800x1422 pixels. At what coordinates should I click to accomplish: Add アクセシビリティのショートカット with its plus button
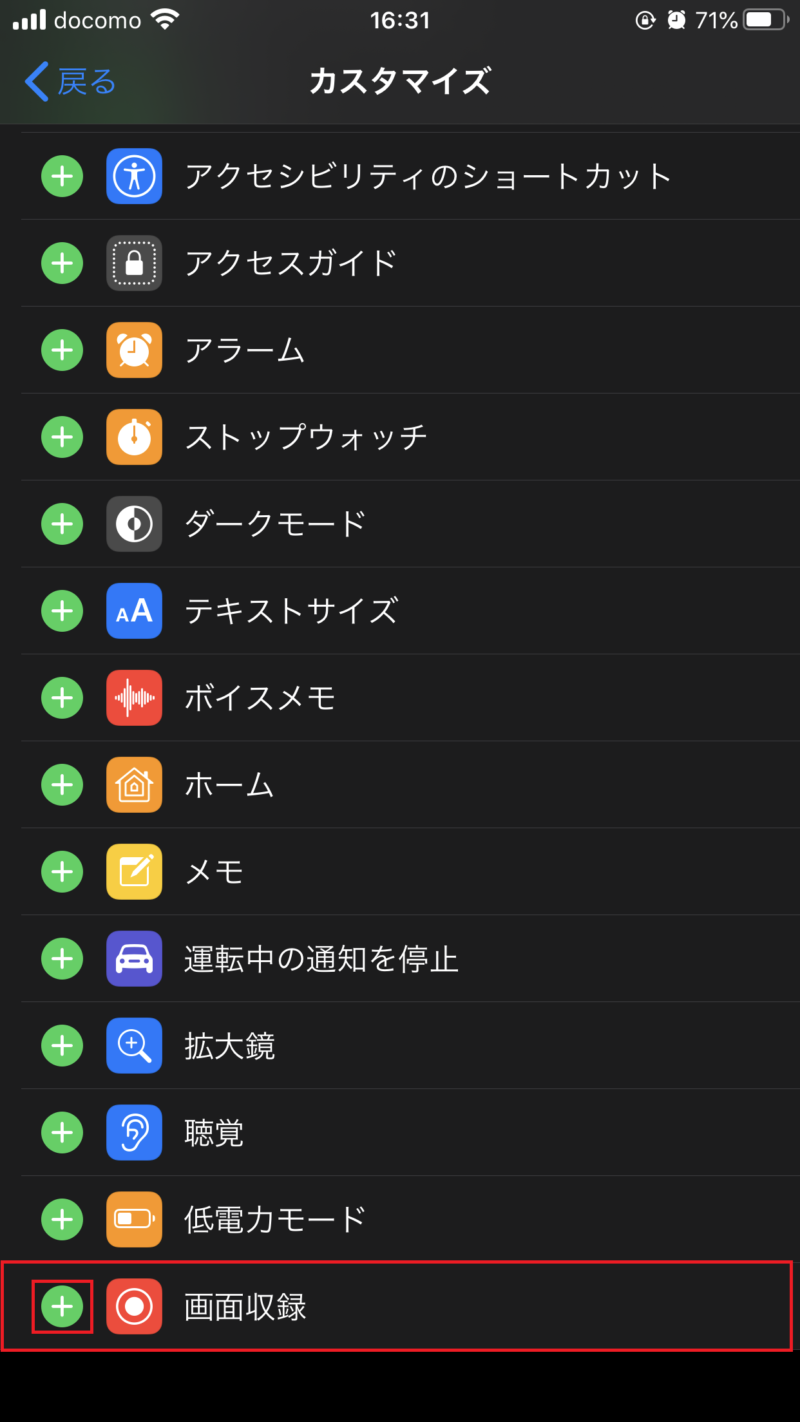pos(62,177)
